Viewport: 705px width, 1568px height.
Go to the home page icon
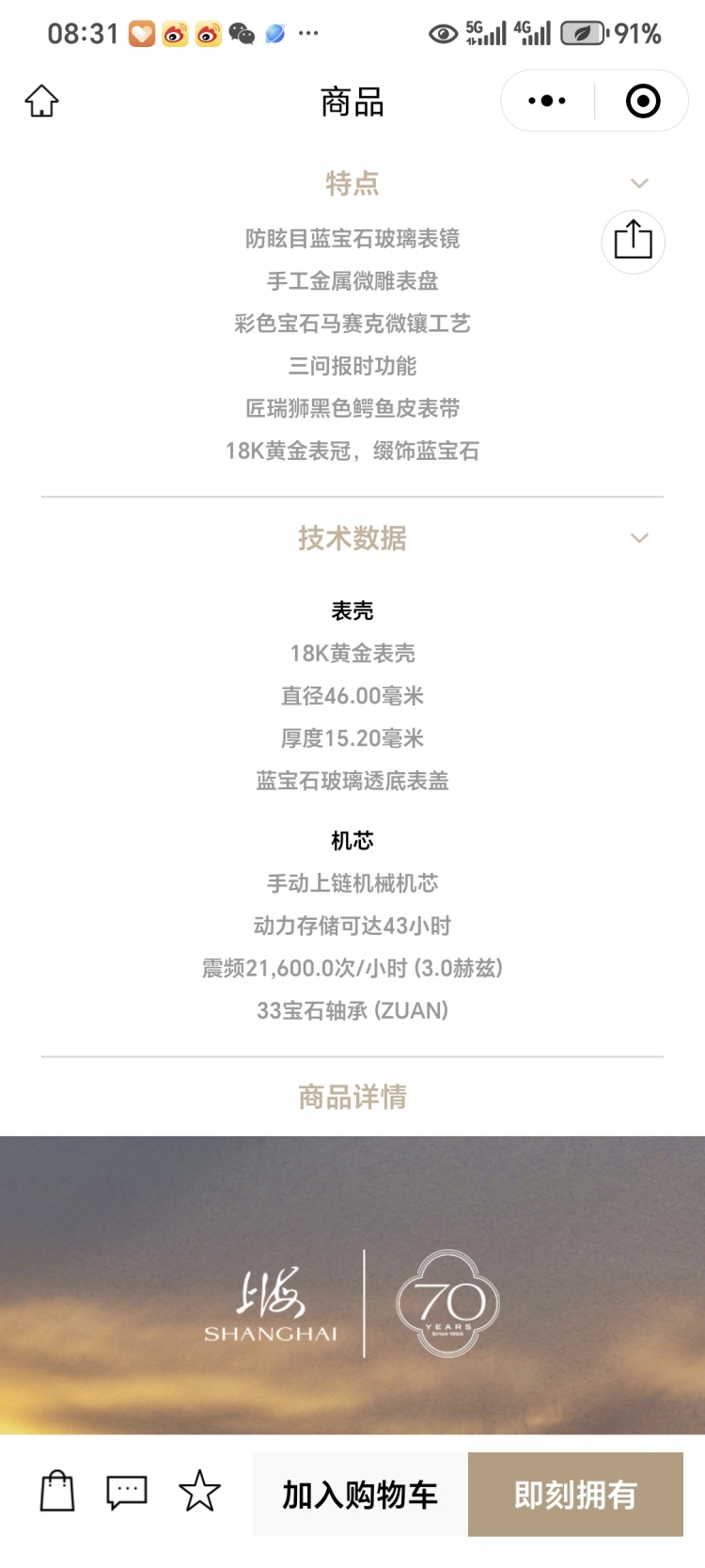pos(41,101)
